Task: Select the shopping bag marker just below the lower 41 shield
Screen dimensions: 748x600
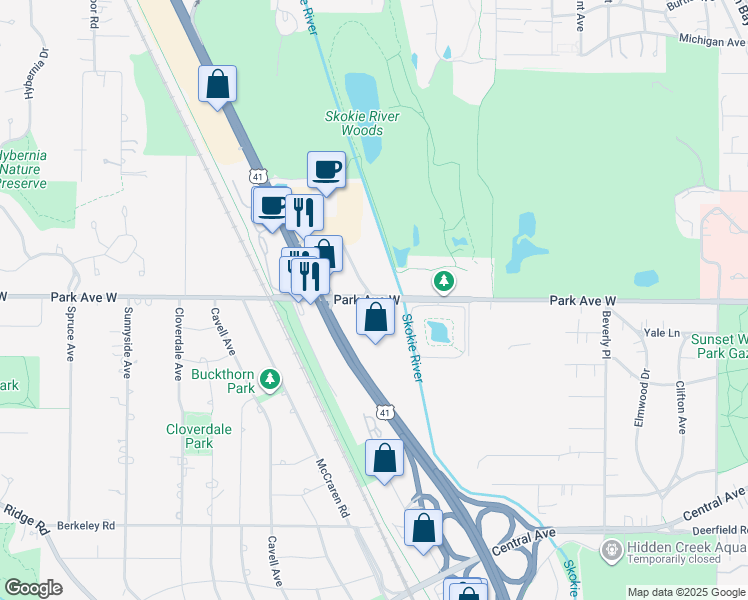Action: tap(384, 459)
